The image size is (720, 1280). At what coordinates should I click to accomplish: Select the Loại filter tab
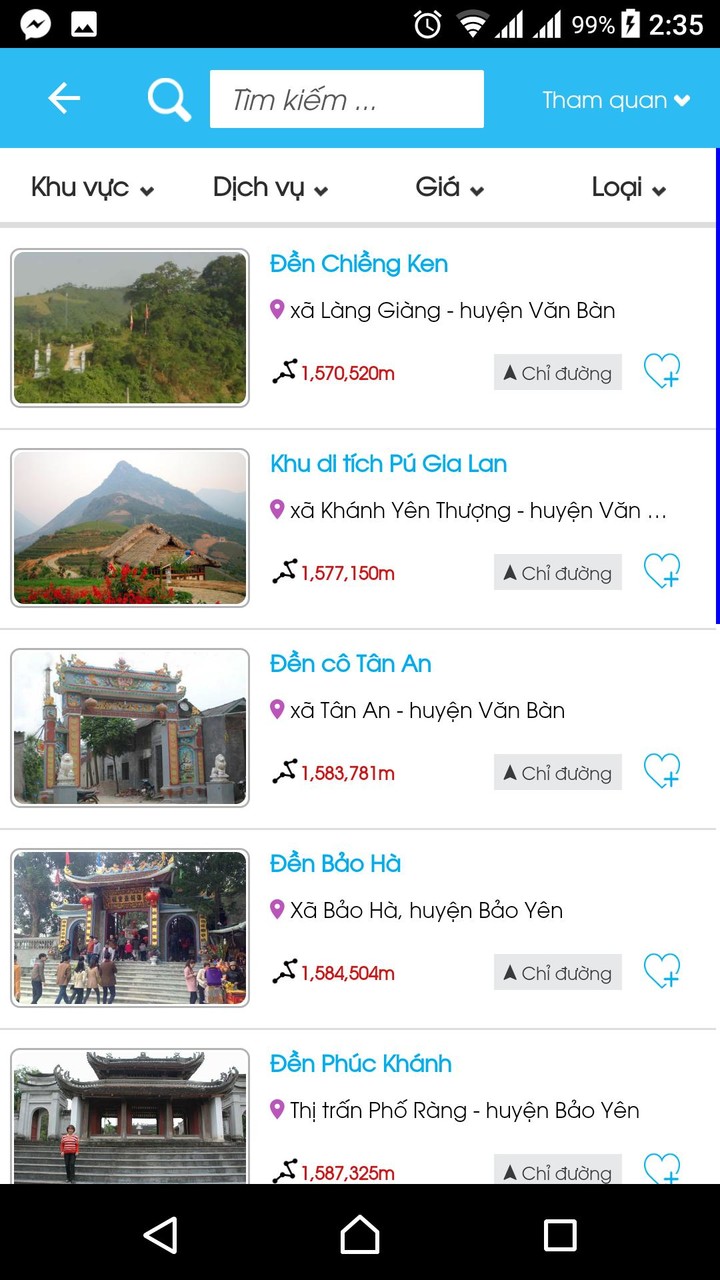[x=627, y=187]
